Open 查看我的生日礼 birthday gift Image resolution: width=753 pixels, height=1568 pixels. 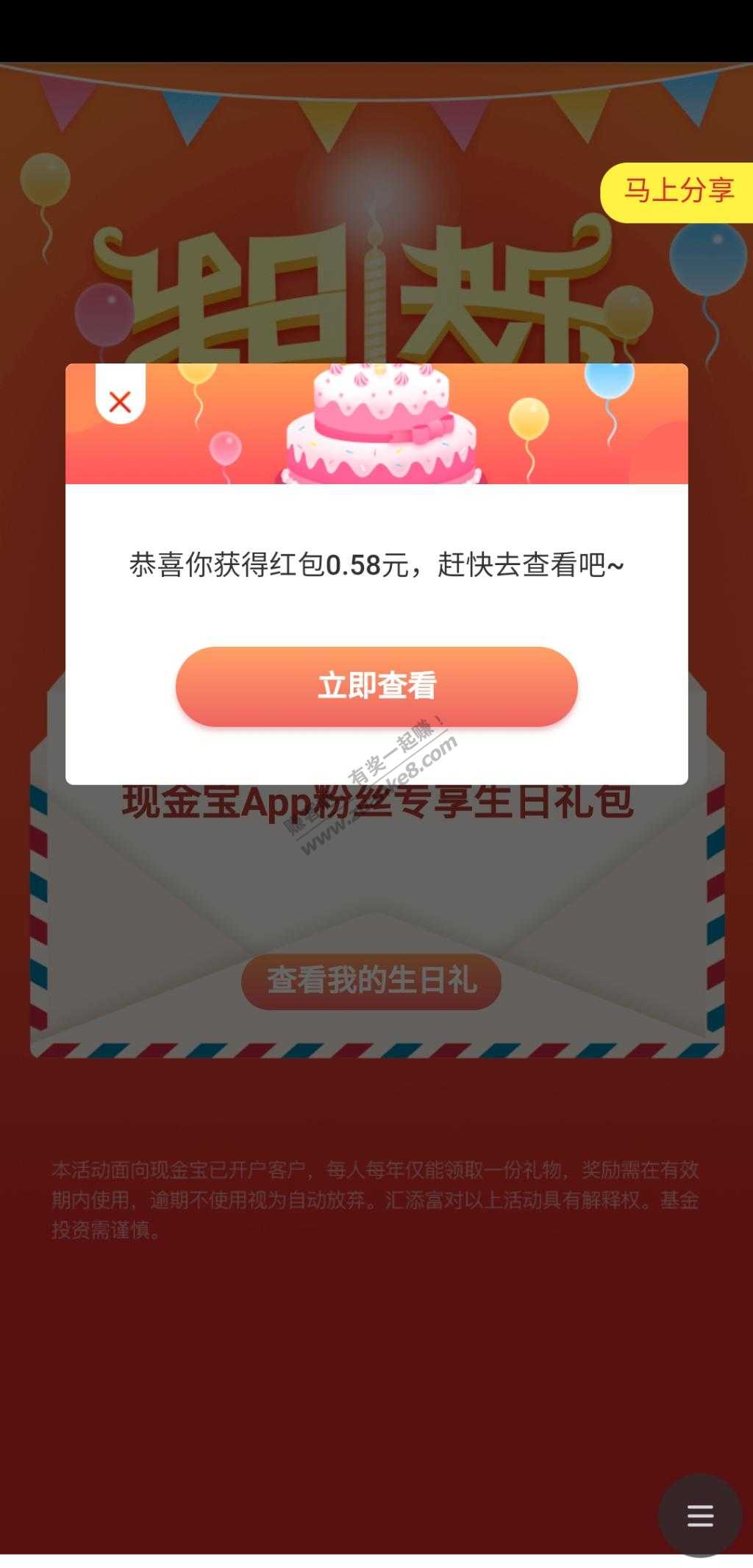371,981
